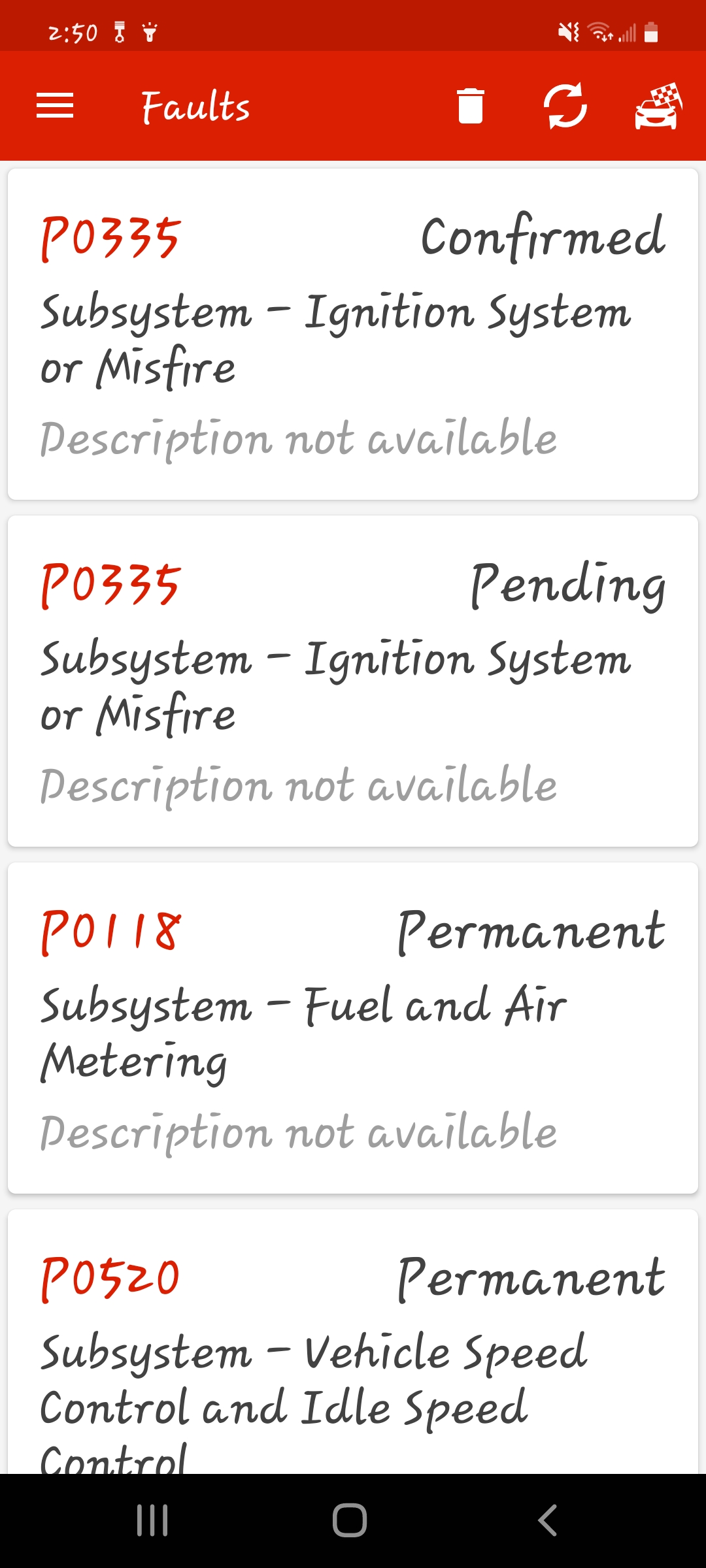706x1568 pixels.
Task: Go back using the system back button
Action: tap(548, 1520)
